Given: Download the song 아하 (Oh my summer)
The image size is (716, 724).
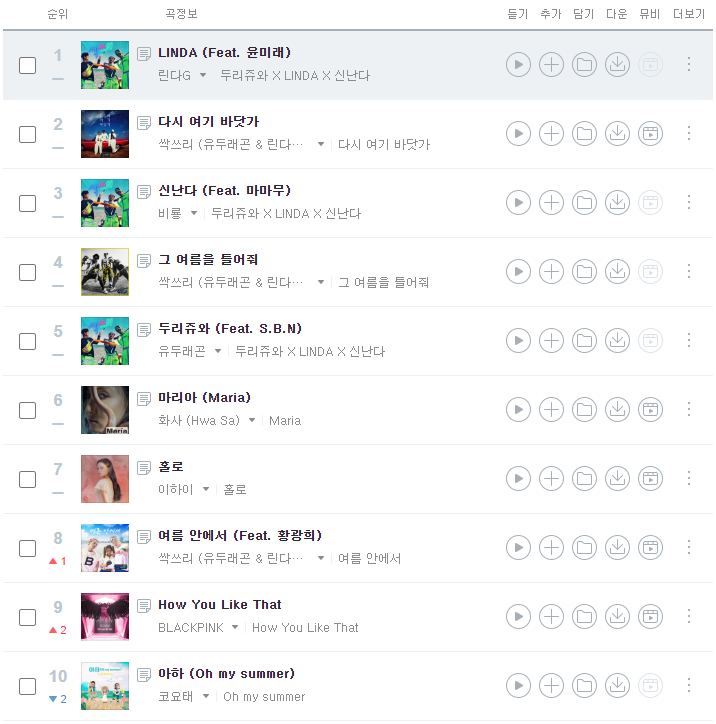Looking at the screenshot, I should (617, 686).
